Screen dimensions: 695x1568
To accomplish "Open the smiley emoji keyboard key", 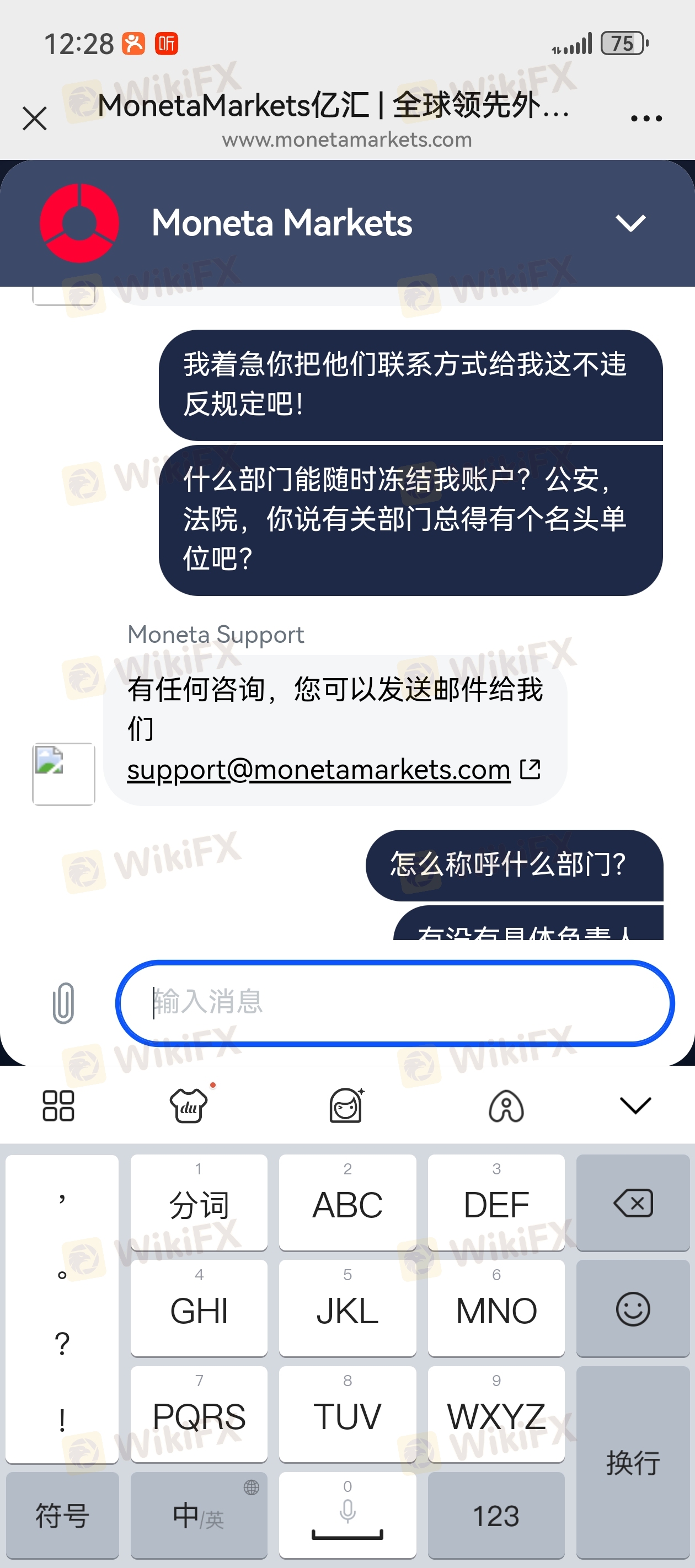I will point(632,1309).
